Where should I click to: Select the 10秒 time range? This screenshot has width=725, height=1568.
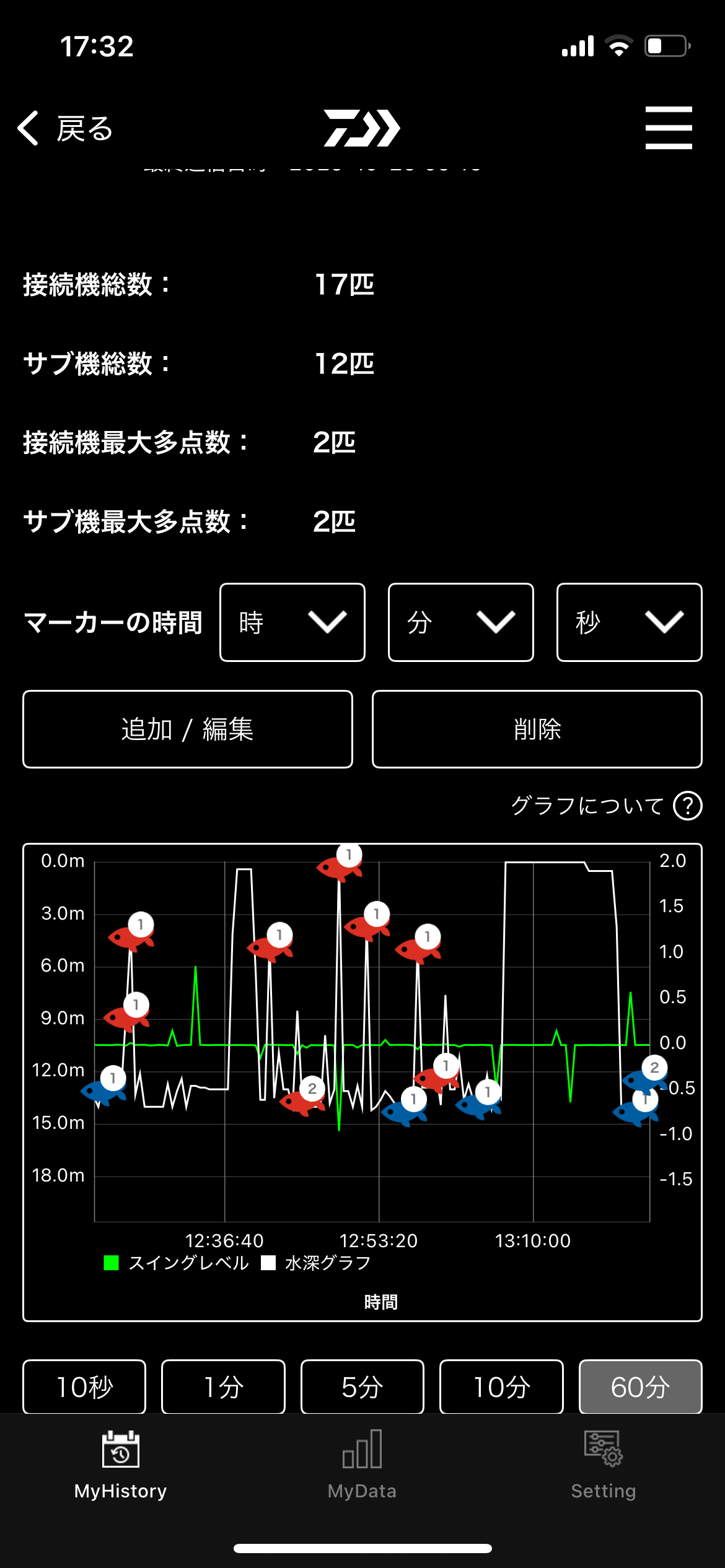[x=84, y=1387]
